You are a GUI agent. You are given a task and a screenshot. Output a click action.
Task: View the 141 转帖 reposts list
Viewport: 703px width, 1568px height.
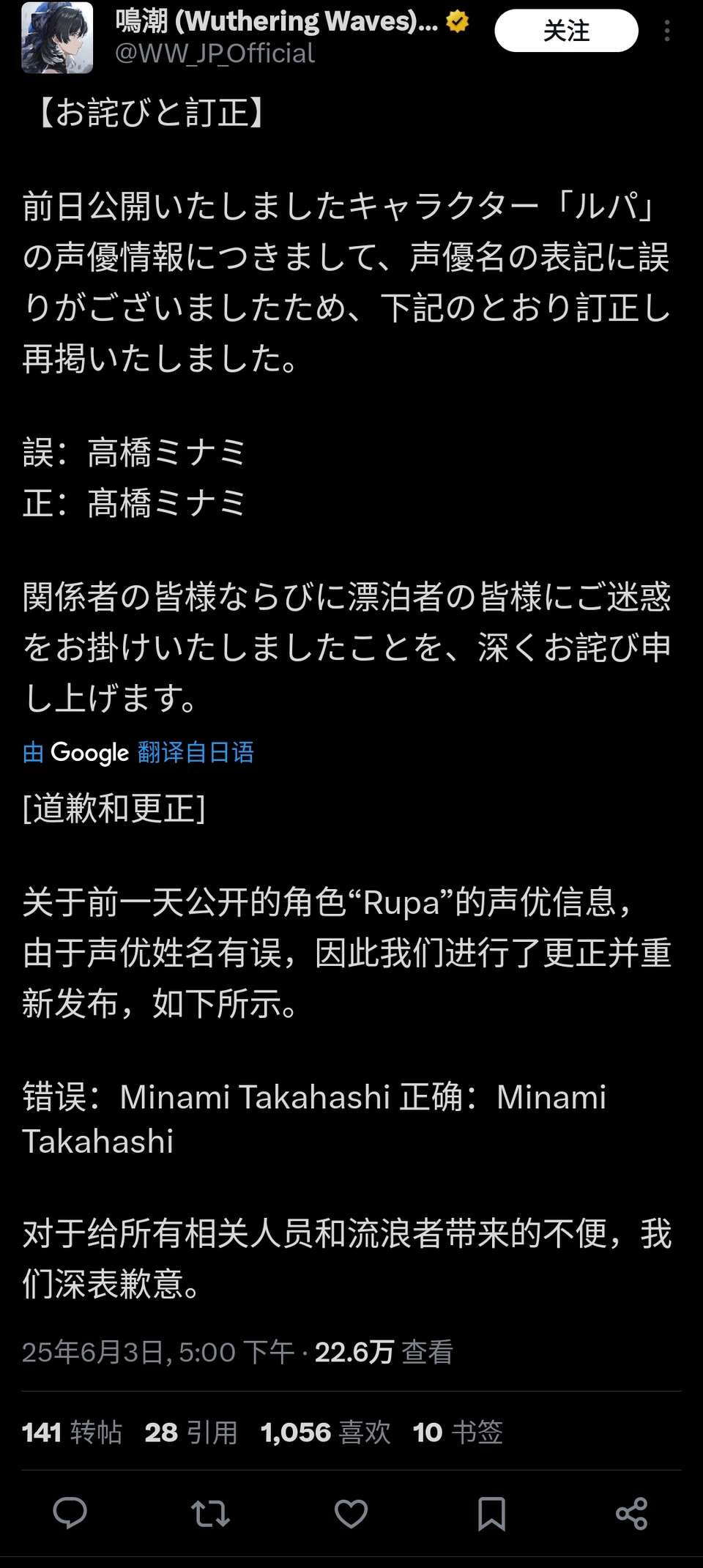pos(72,1432)
